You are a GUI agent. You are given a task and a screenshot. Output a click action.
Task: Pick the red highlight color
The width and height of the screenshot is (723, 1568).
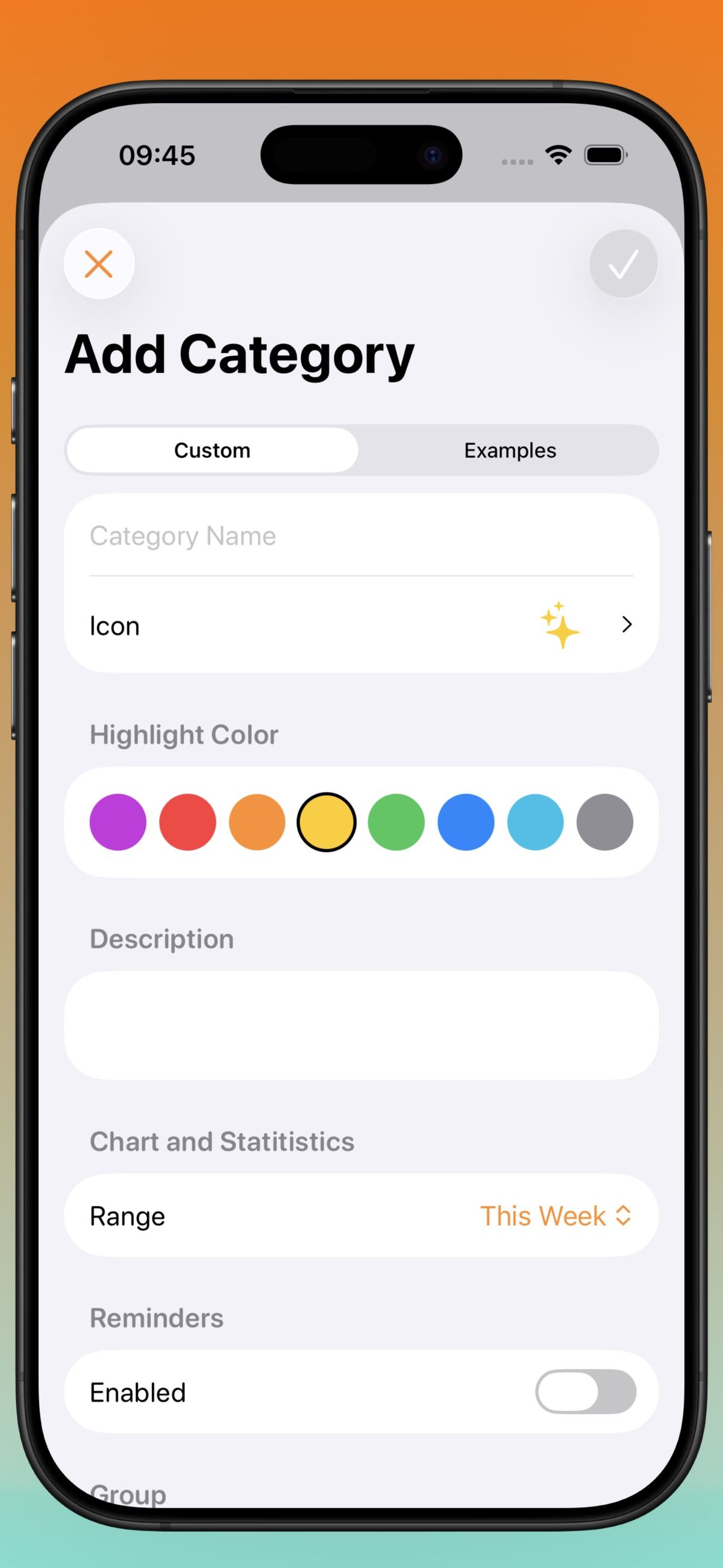coord(187,822)
